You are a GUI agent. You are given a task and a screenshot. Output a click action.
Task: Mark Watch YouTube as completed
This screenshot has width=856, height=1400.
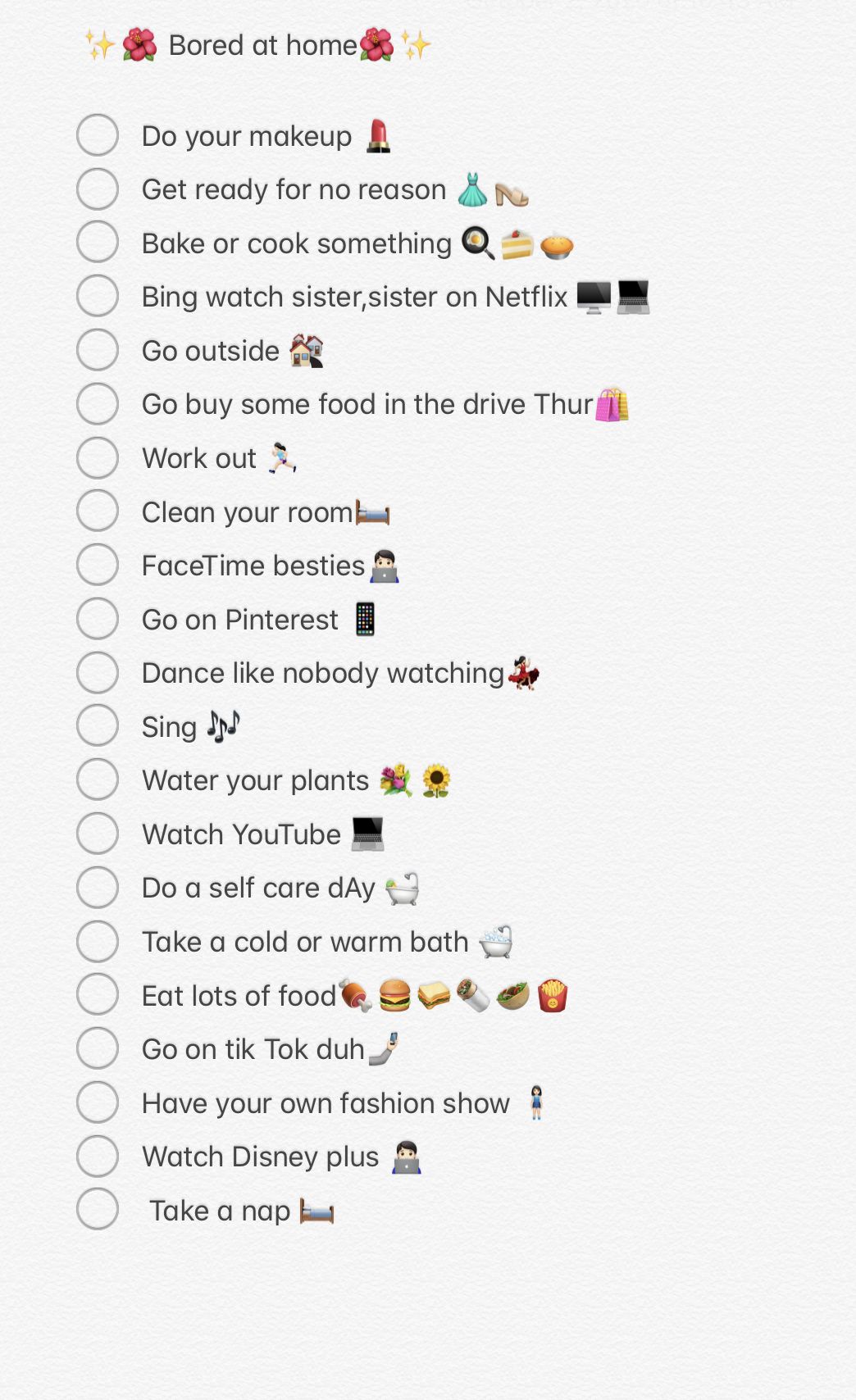[98, 834]
